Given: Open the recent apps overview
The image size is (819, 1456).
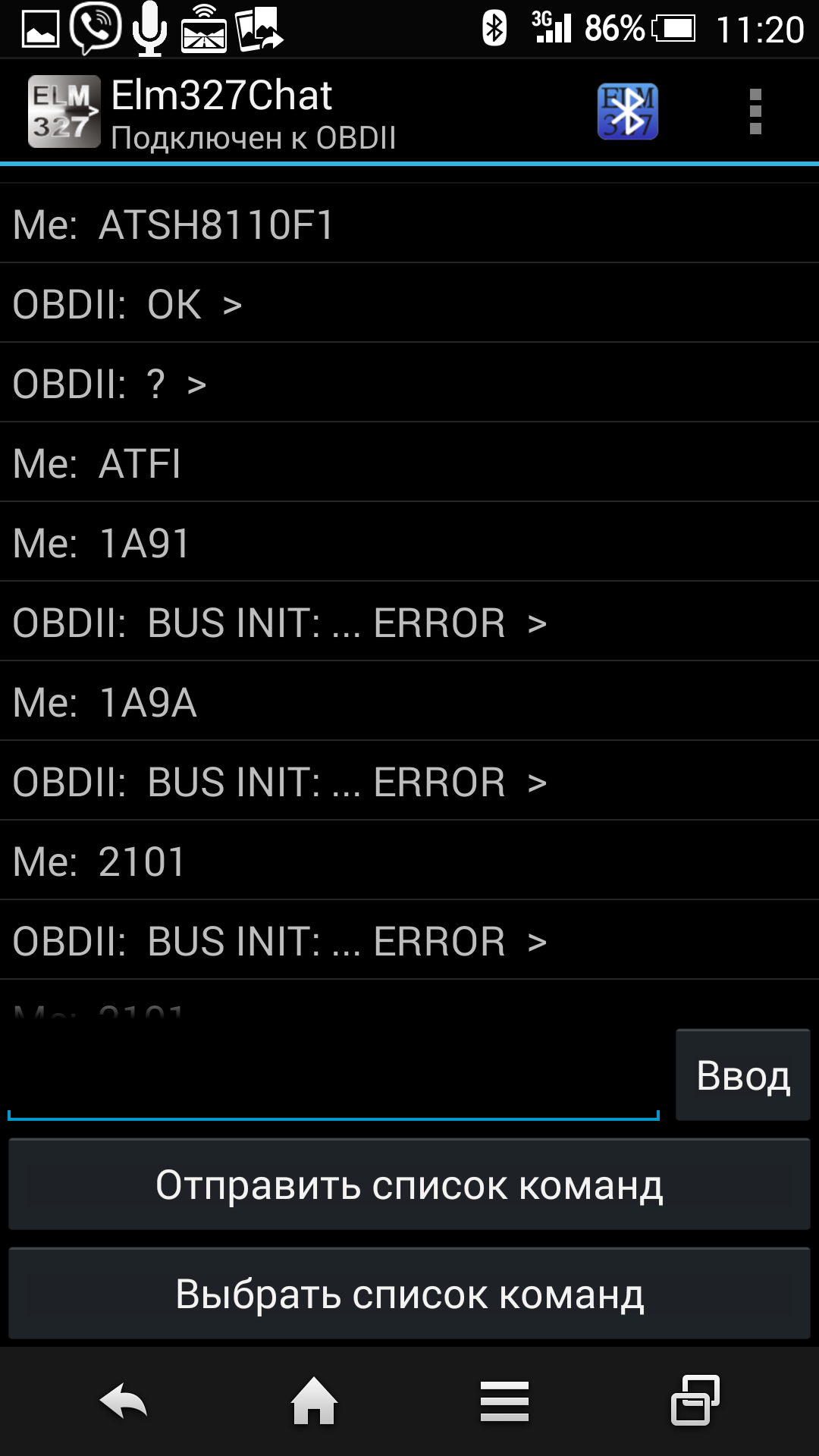Looking at the screenshot, I should tap(695, 1401).
